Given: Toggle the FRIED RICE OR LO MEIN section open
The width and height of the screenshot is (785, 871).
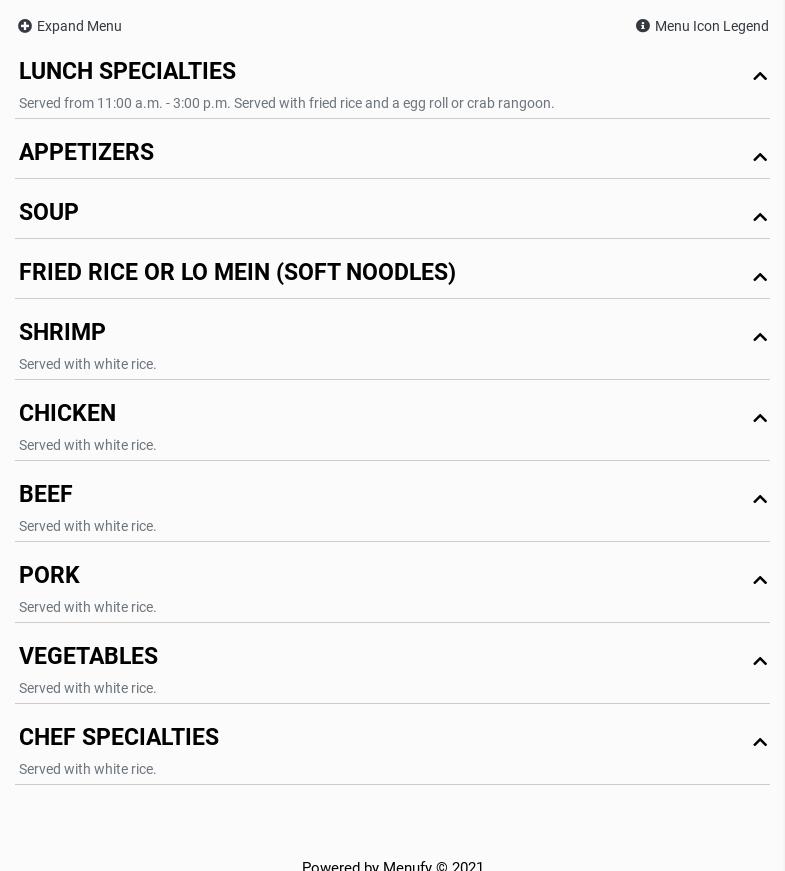Looking at the screenshot, I should coord(760,277).
